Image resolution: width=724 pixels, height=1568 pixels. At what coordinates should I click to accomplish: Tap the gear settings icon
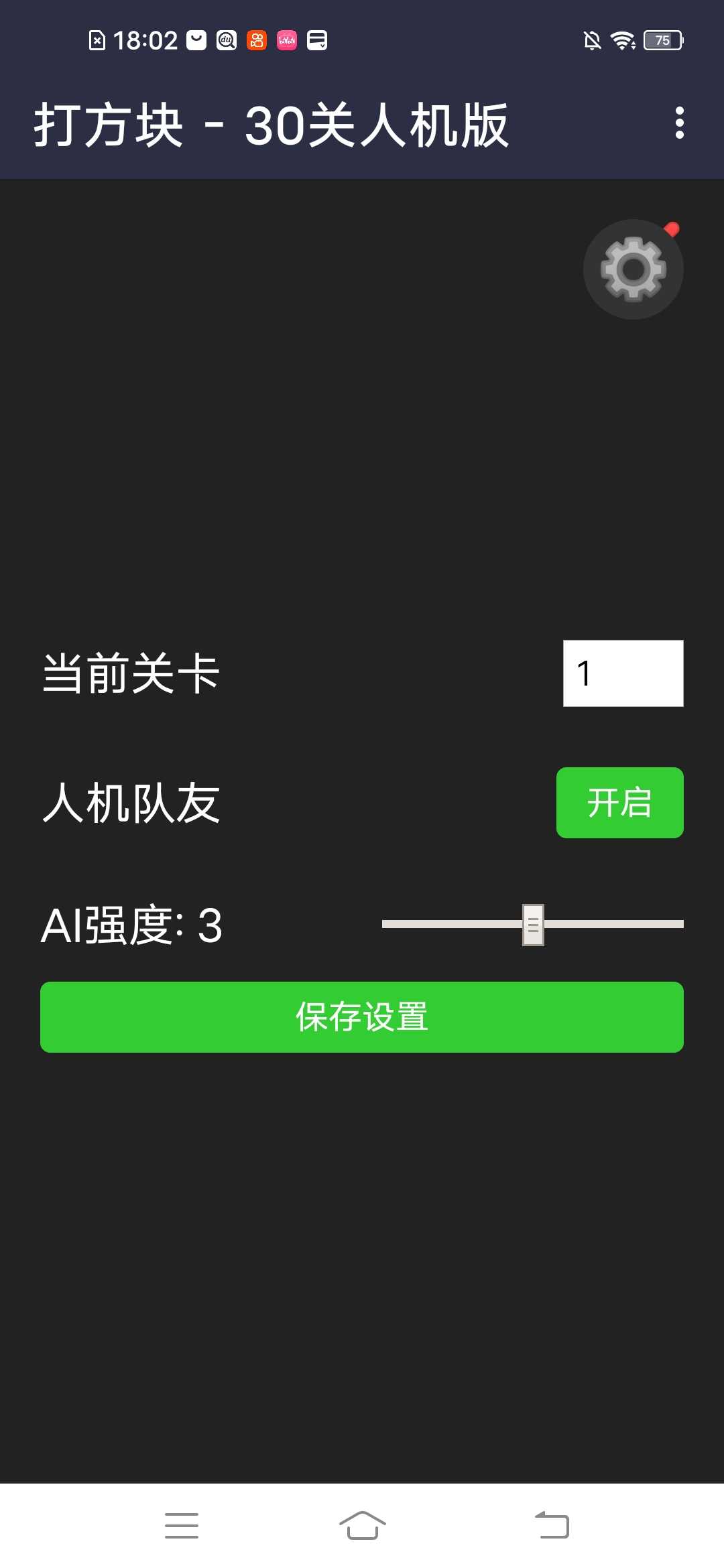(633, 269)
